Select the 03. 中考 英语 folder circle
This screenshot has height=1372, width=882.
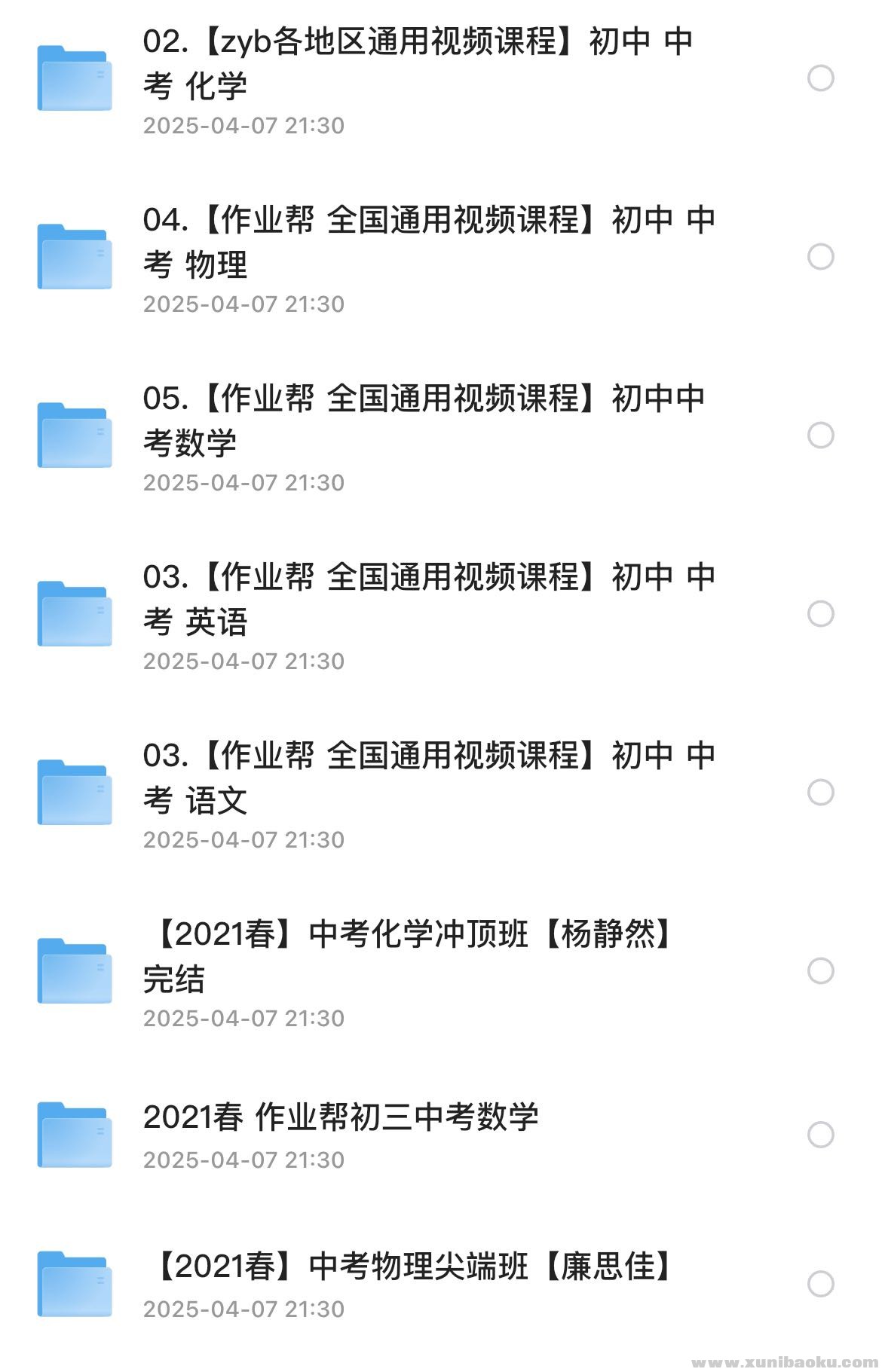click(820, 614)
